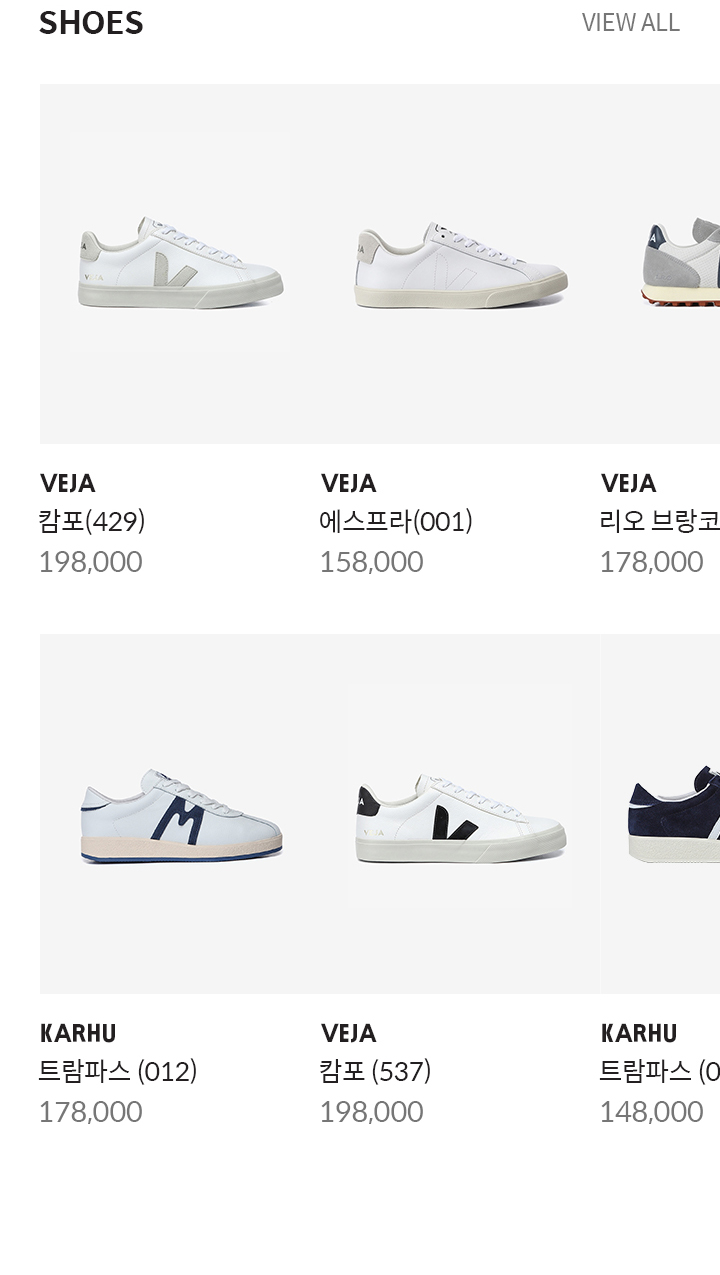View the KARHU 트람파스 (012) sneaker
The image size is (720, 1275).
180,815
